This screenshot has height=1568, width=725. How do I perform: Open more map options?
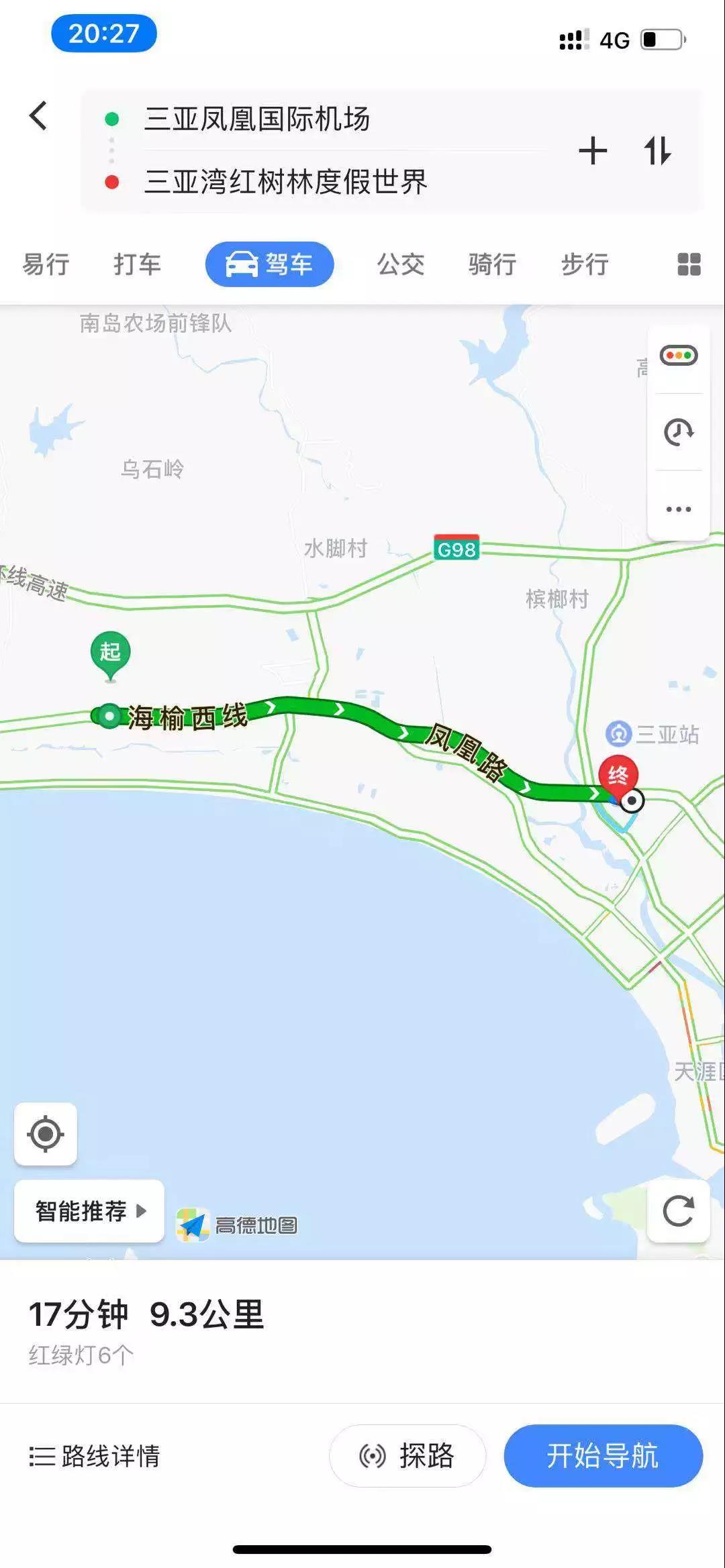point(679,509)
